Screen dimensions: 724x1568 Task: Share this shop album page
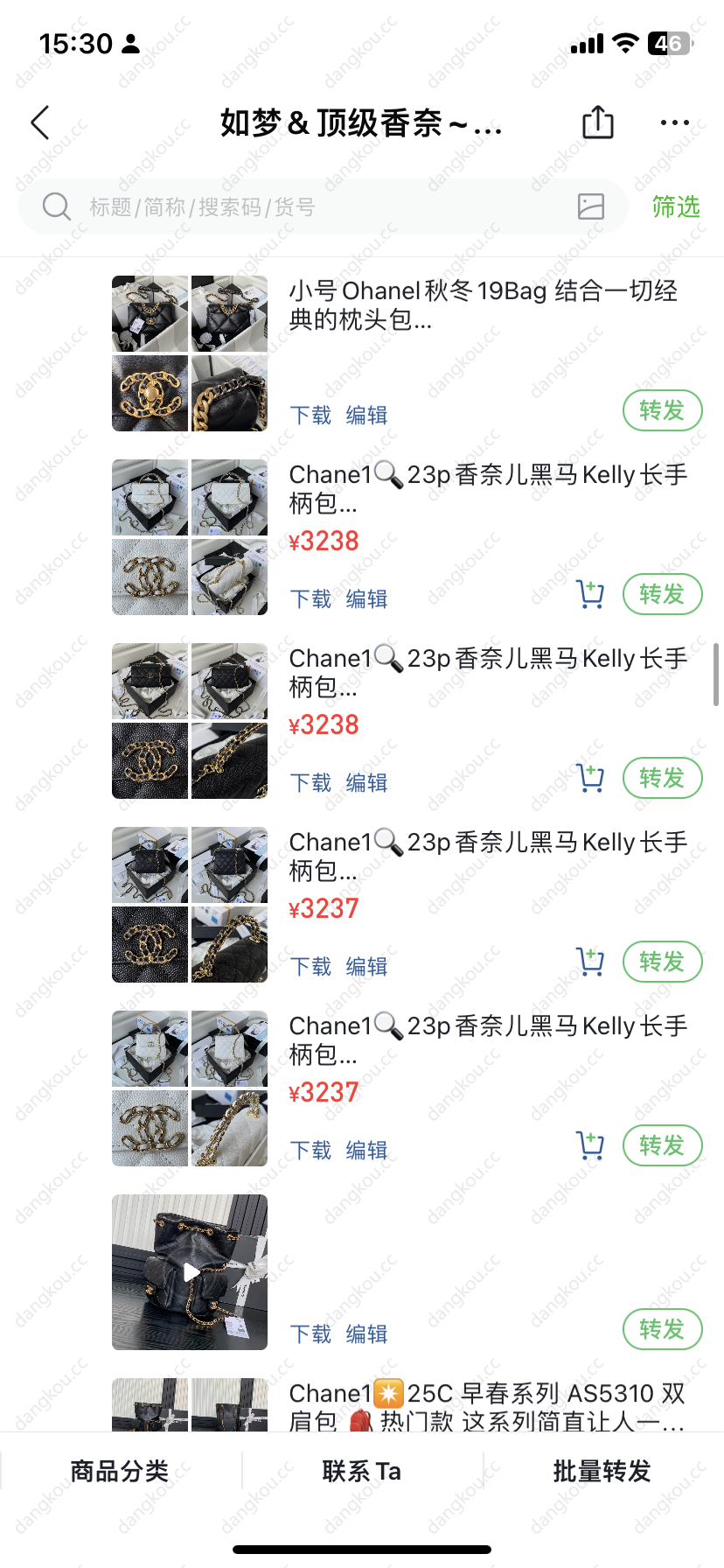pyautogui.click(x=598, y=122)
